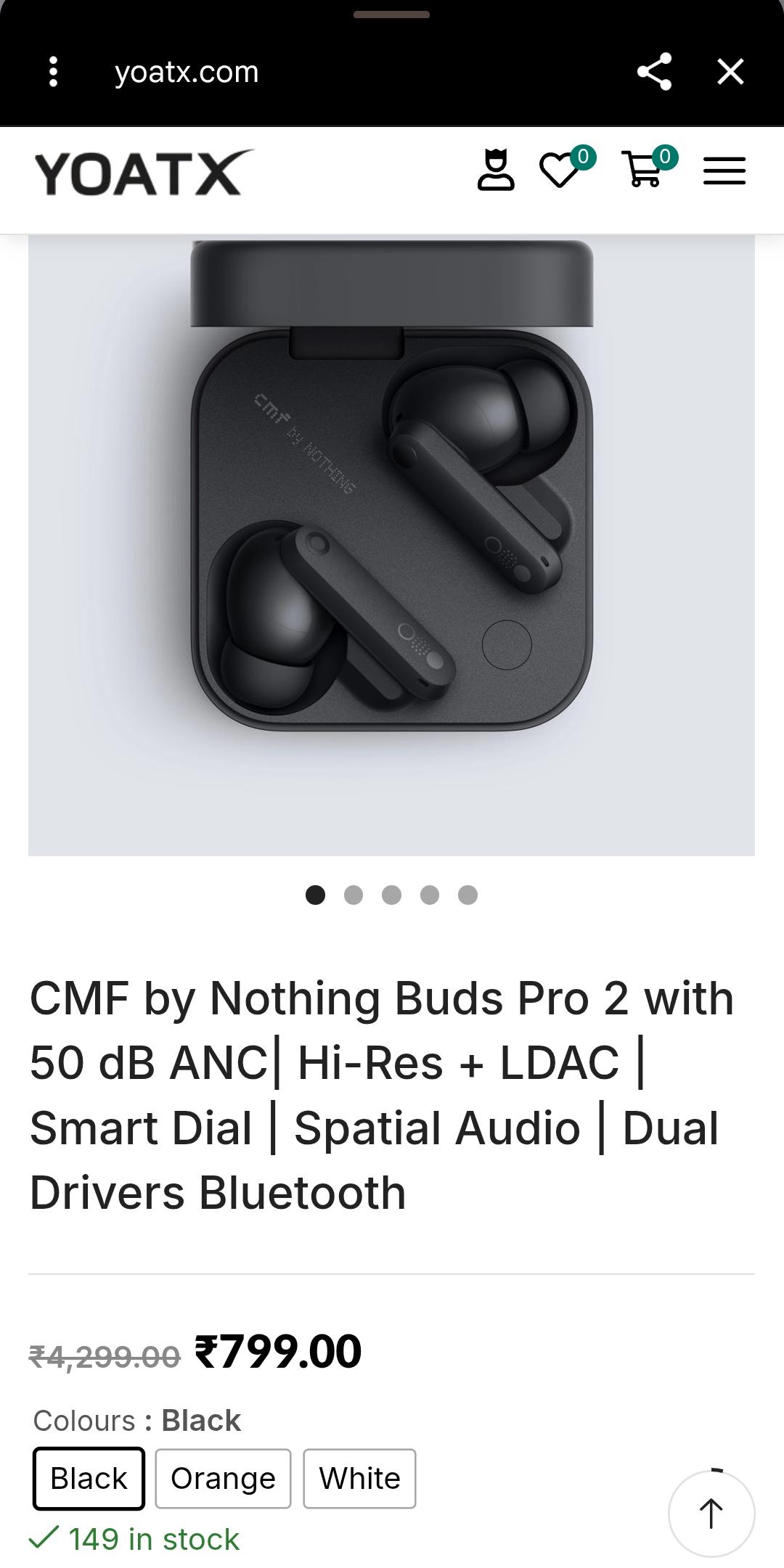Image resolution: width=784 pixels, height=1568 pixels.
Task: Open the shopping cart
Action: pyautogui.click(x=643, y=171)
